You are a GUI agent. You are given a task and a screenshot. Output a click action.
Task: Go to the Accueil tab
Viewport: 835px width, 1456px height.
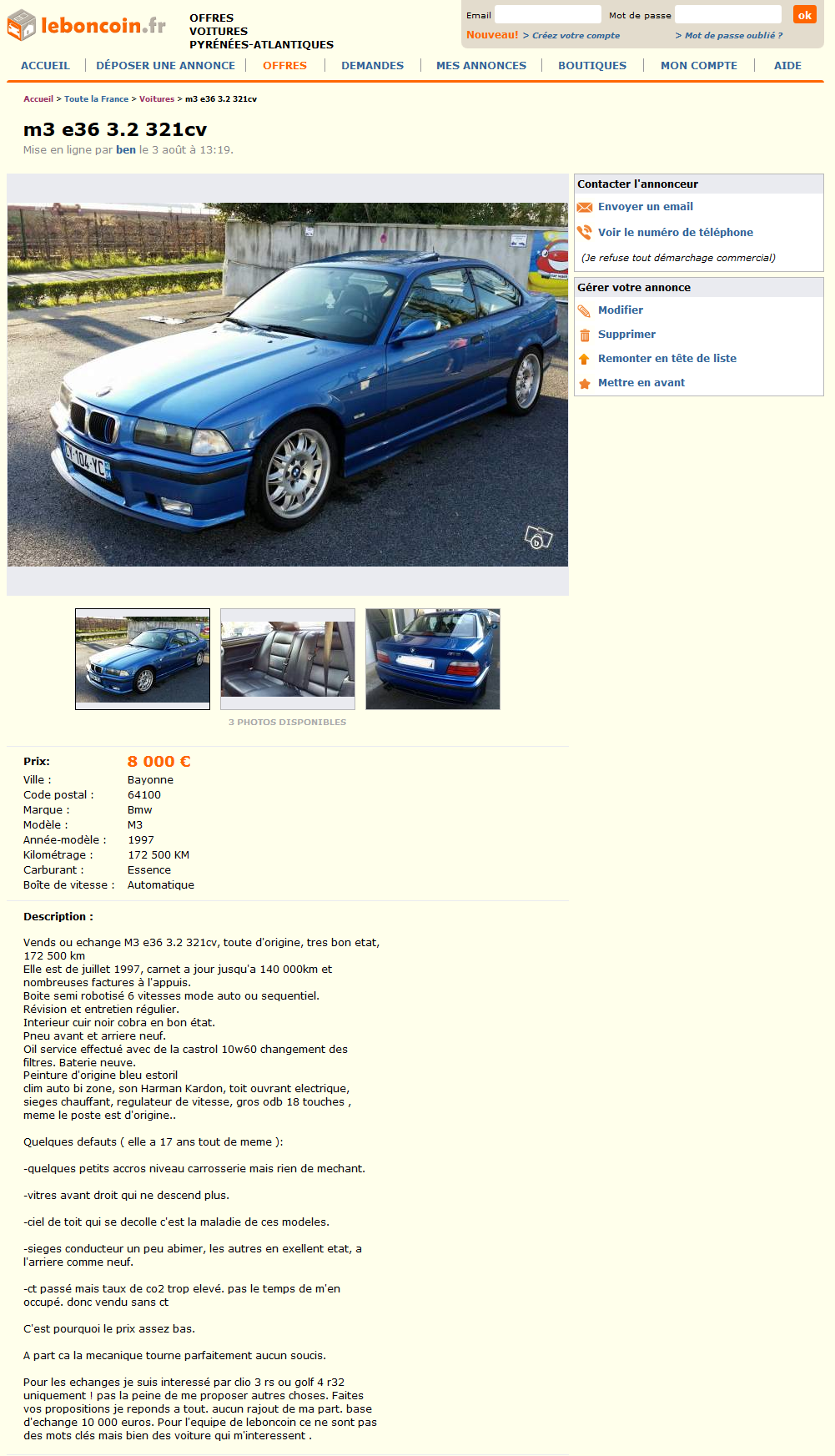tap(45, 65)
